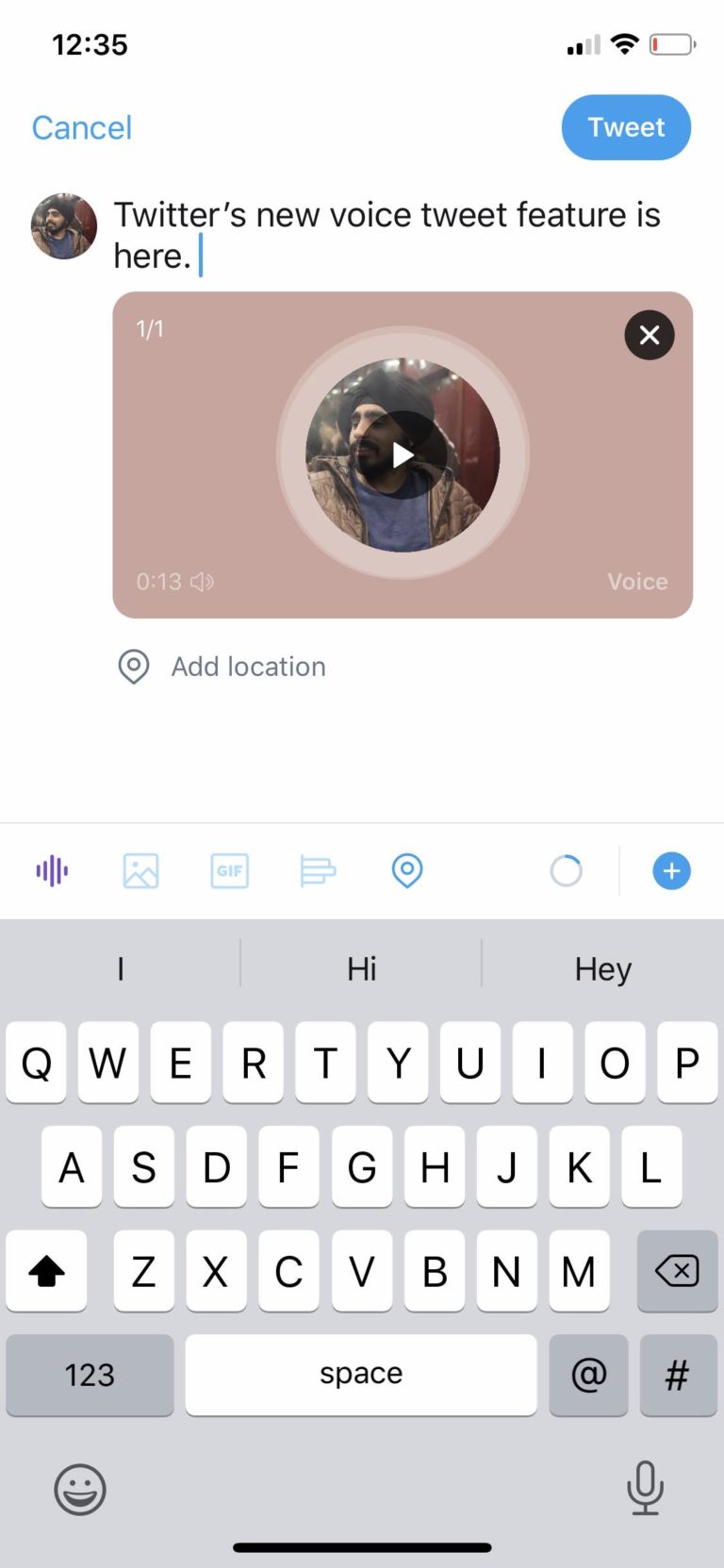Check the character count progress circle
The width and height of the screenshot is (724, 1568).
pyautogui.click(x=566, y=870)
